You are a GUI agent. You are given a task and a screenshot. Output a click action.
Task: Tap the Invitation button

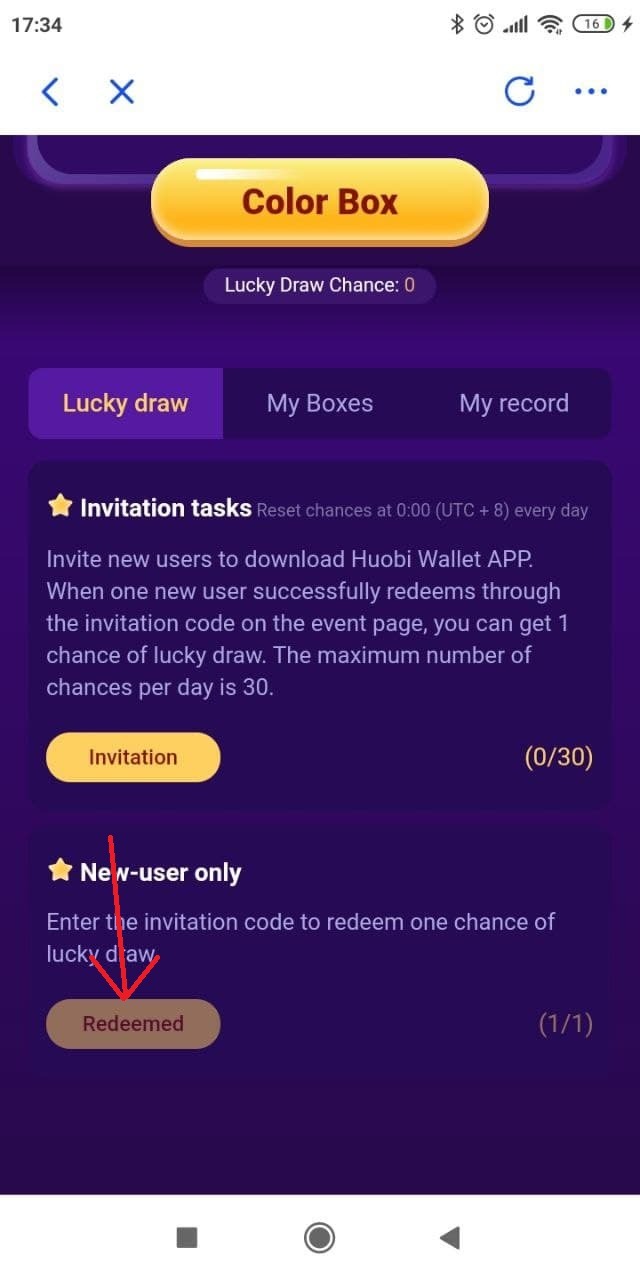(x=133, y=757)
